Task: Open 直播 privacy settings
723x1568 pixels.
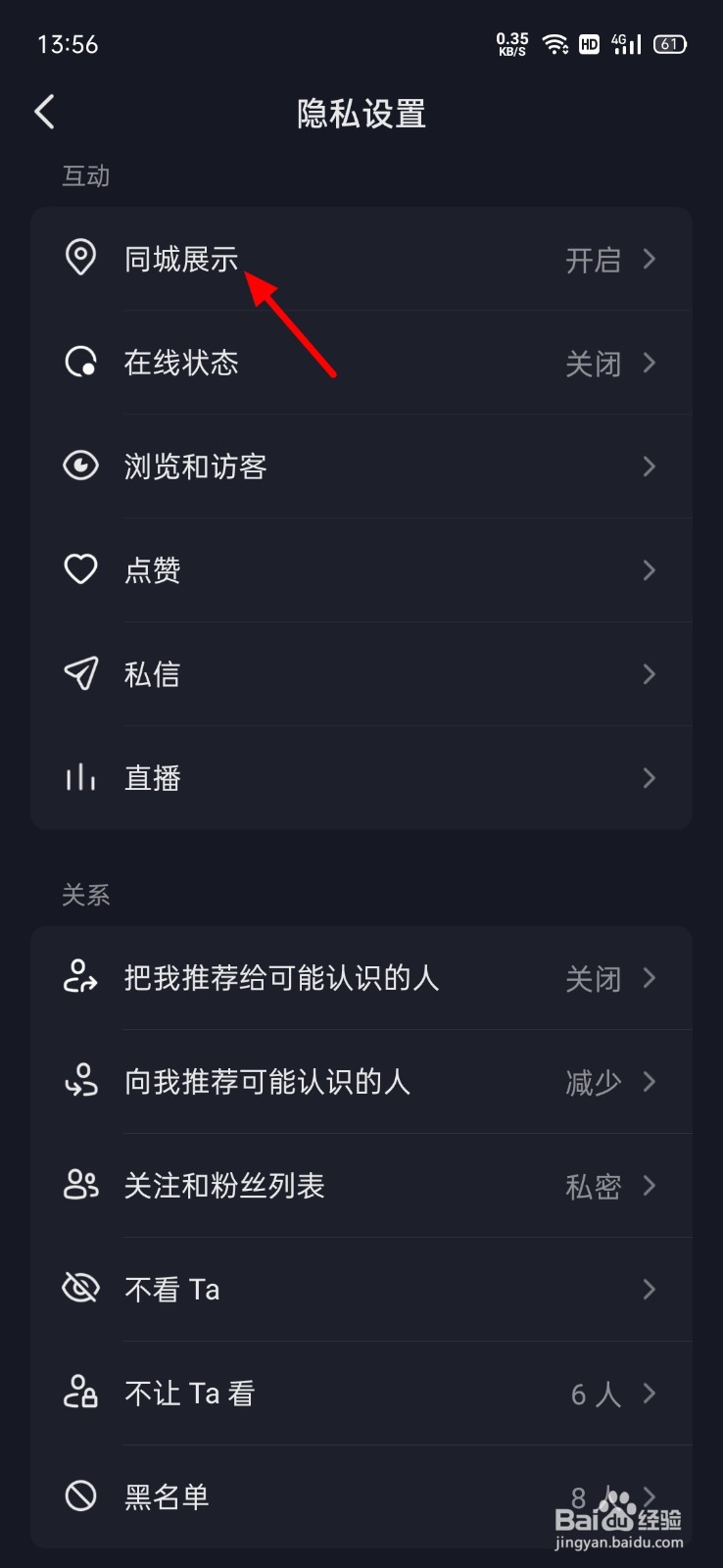Action: coord(361,778)
